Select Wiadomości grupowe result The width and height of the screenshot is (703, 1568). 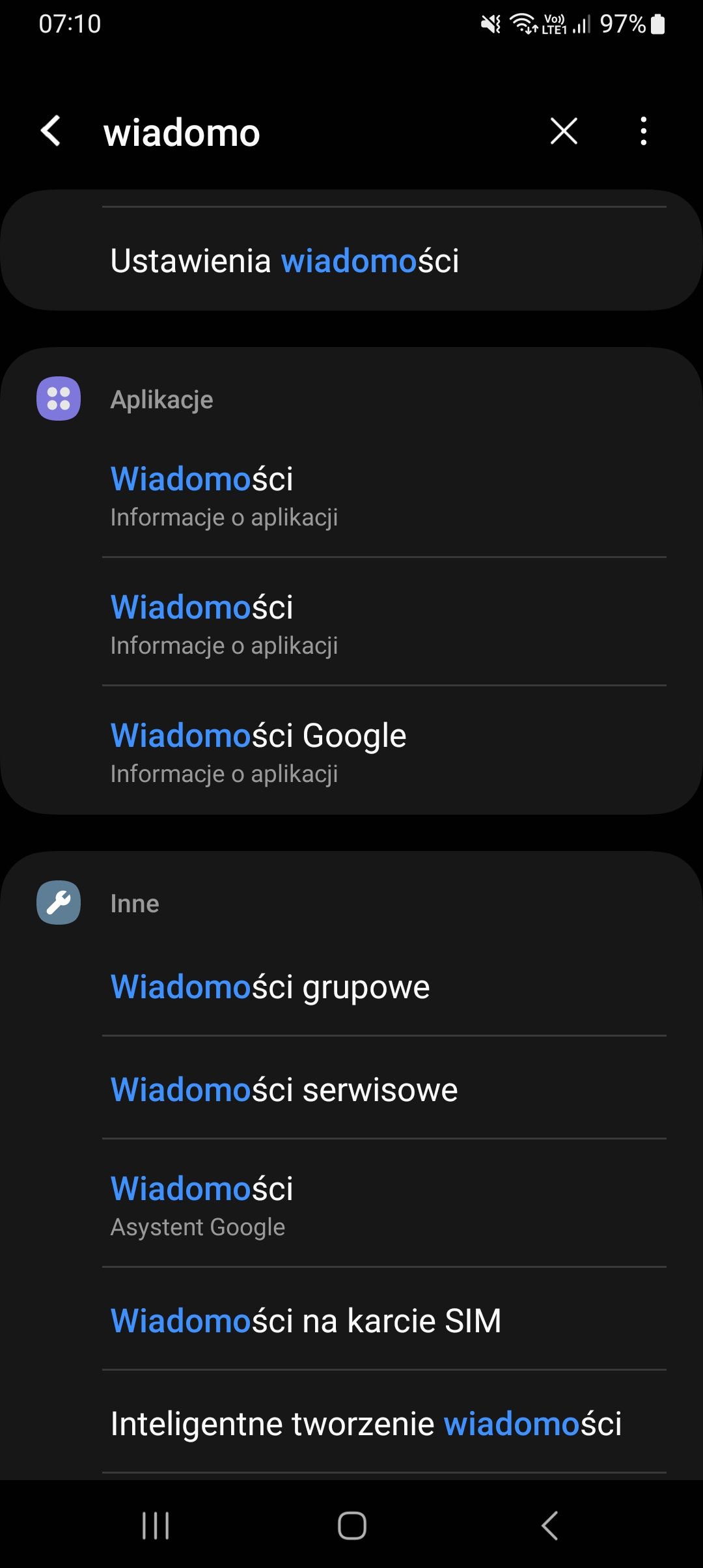(x=351, y=987)
